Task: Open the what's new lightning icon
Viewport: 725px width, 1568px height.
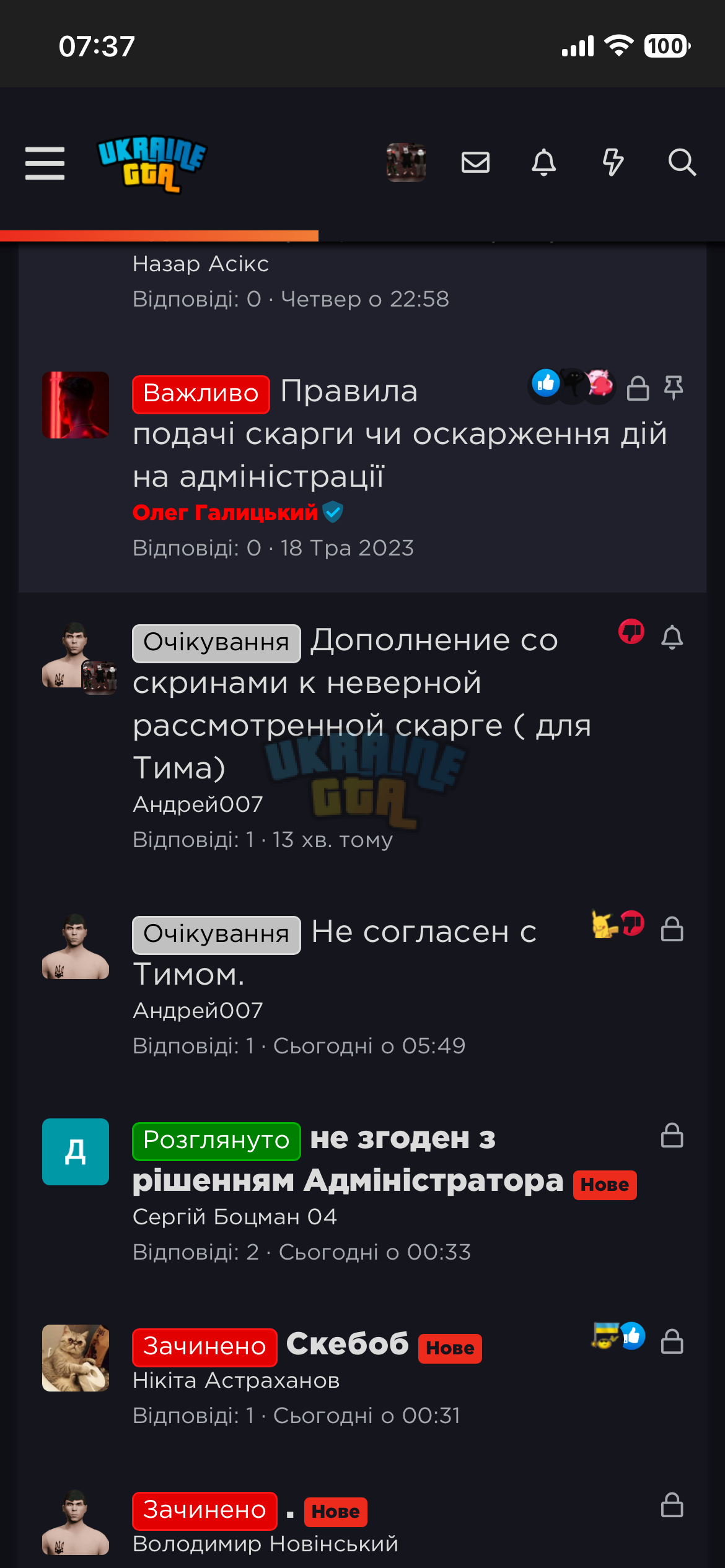Action: pyautogui.click(x=613, y=162)
